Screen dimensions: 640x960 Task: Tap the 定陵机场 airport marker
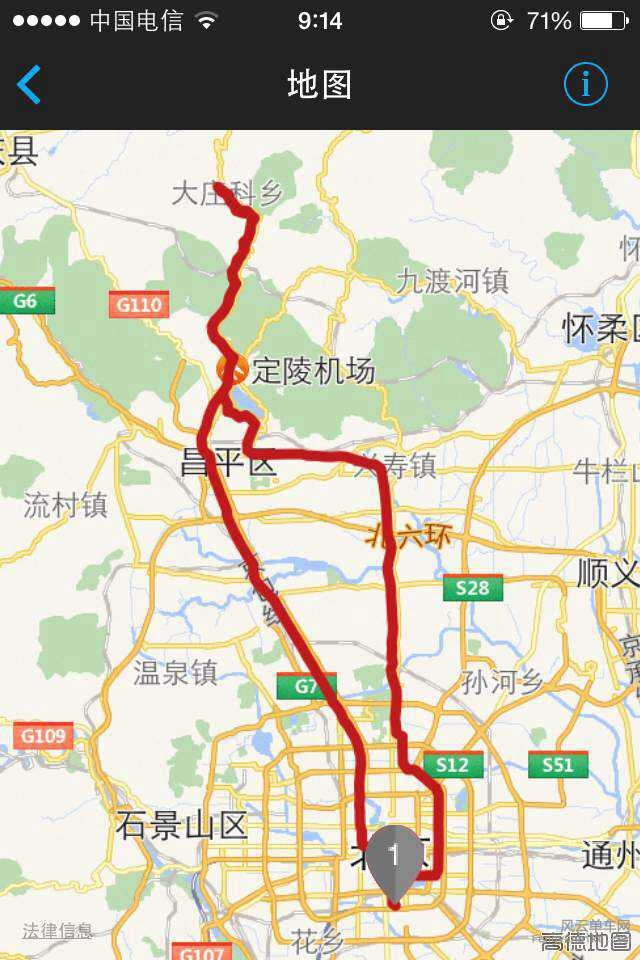[231, 369]
